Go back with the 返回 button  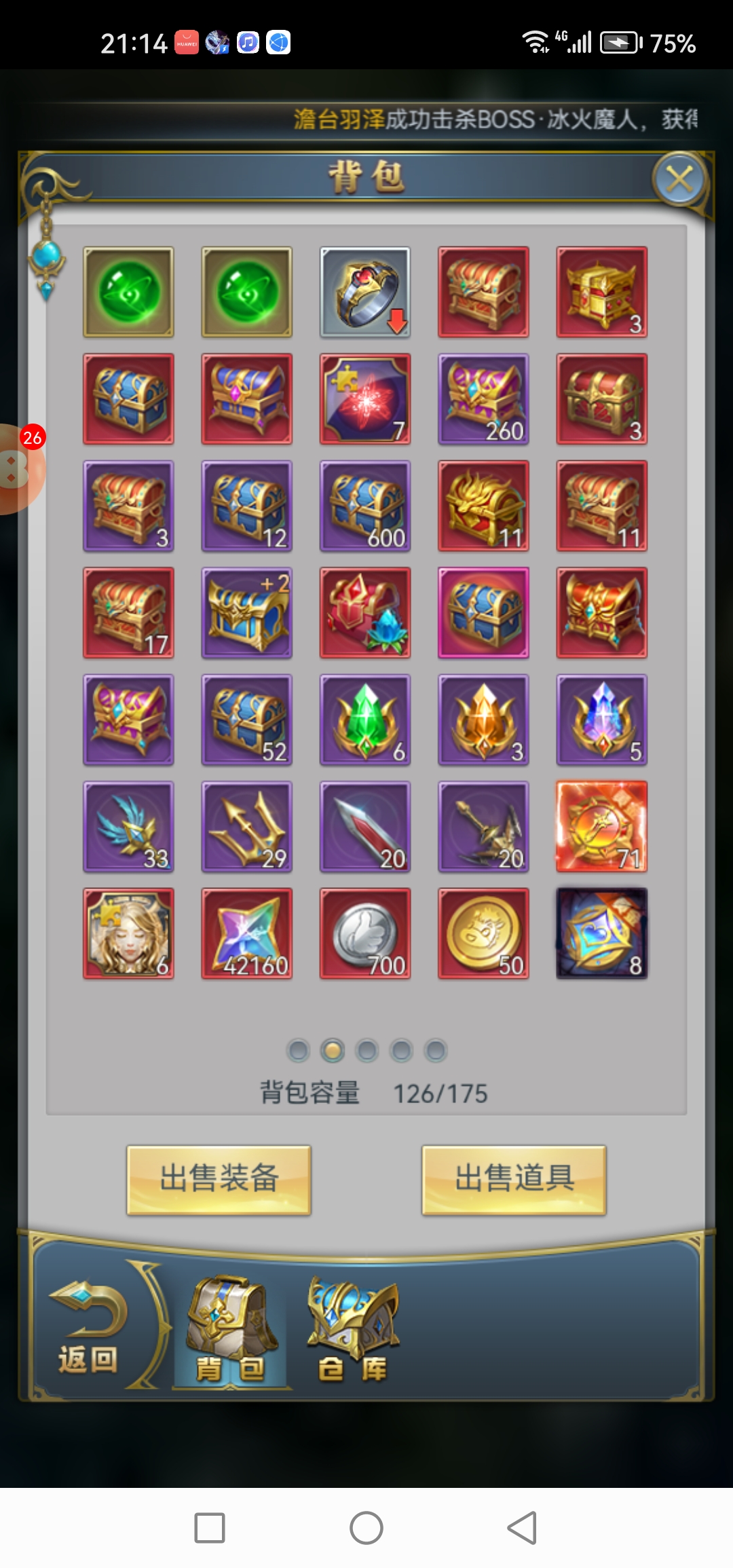(x=88, y=1327)
